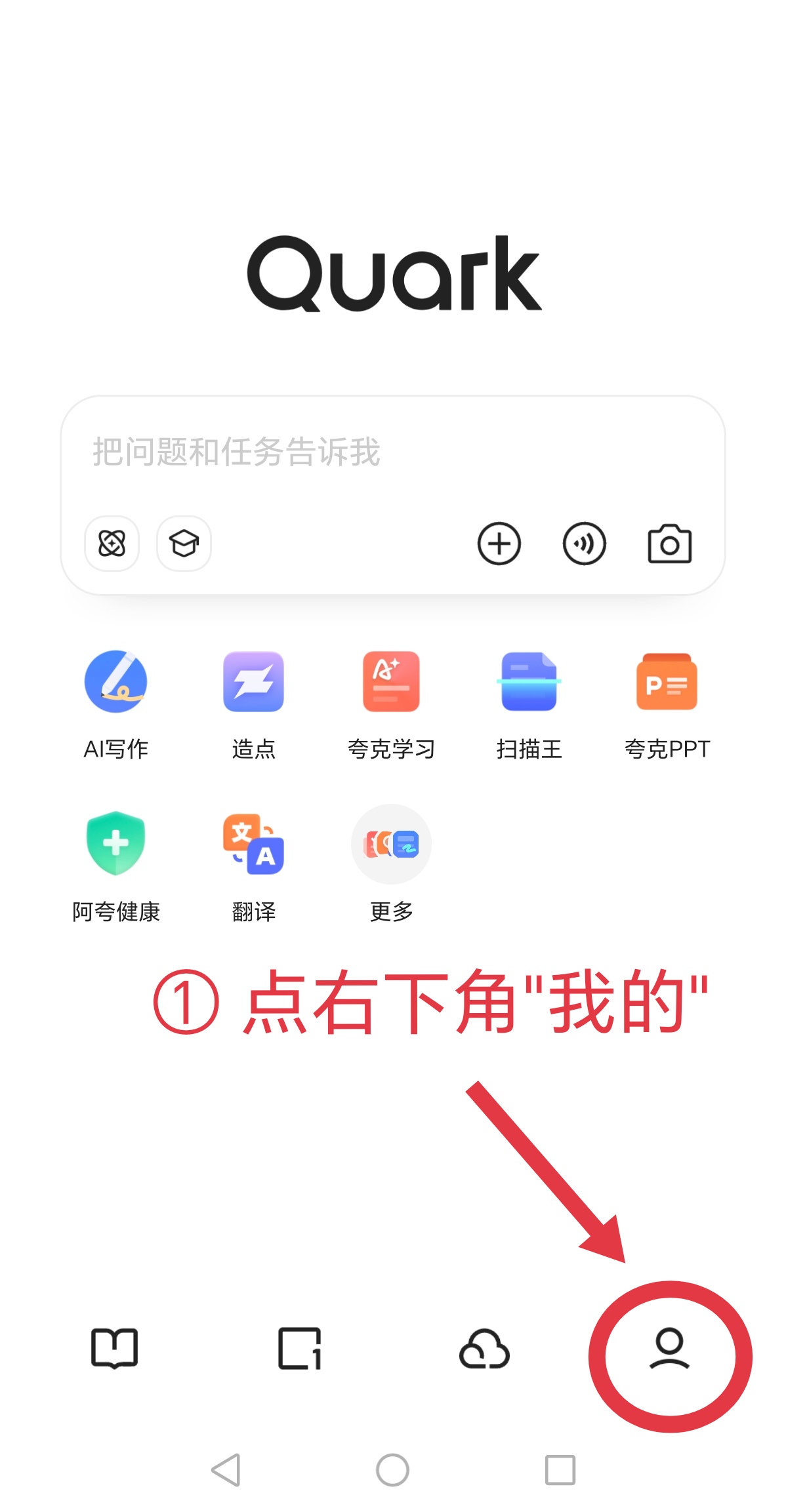Tap the search box to ask a question
Screen dimensions: 786x1512
(x=392, y=452)
